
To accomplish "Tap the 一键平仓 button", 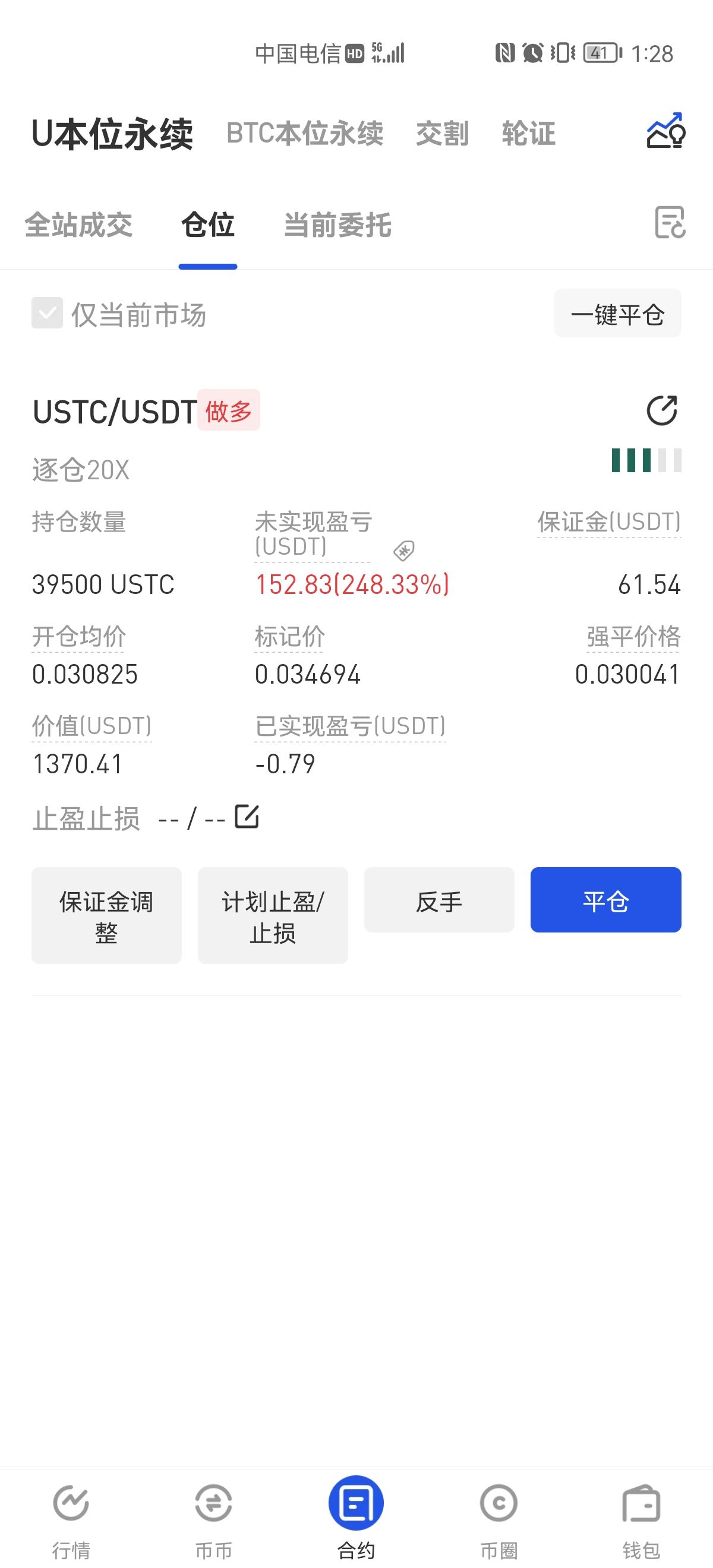I will (617, 314).
